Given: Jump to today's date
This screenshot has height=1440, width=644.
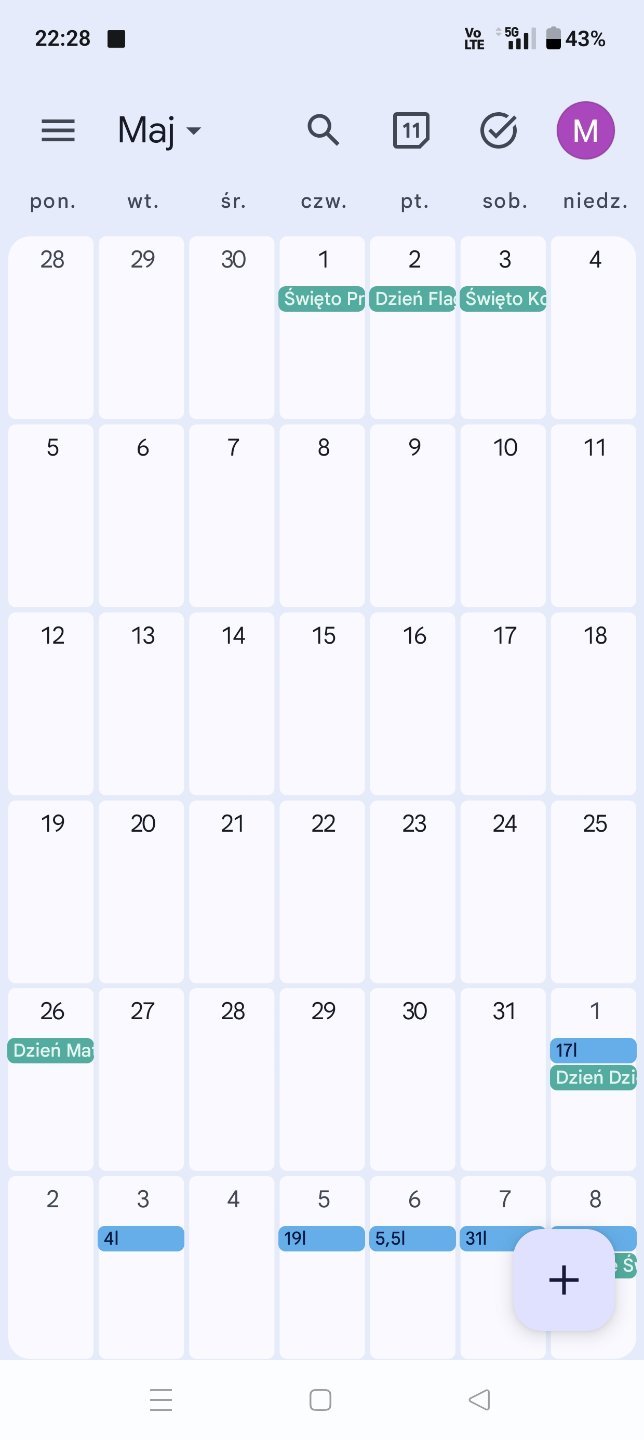Looking at the screenshot, I should (x=411, y=130).
